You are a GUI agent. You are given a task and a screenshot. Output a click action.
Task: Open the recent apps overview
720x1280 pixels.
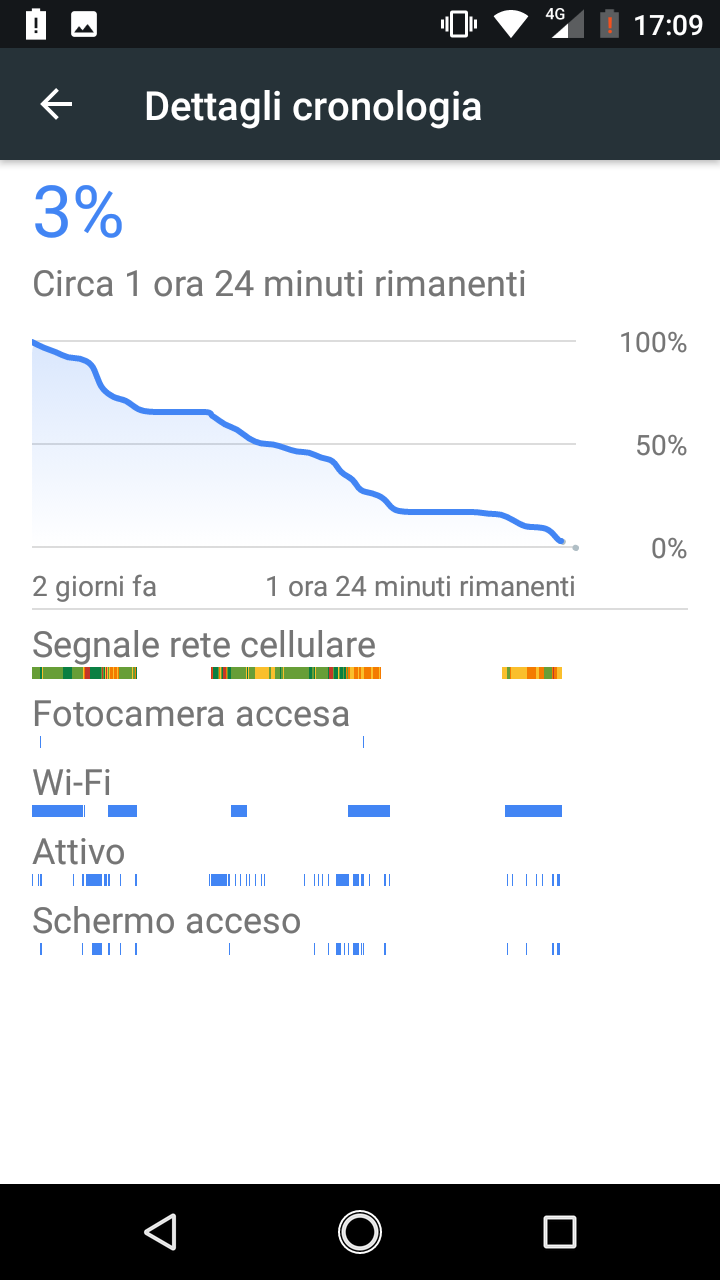click(x=560, y=1232)
